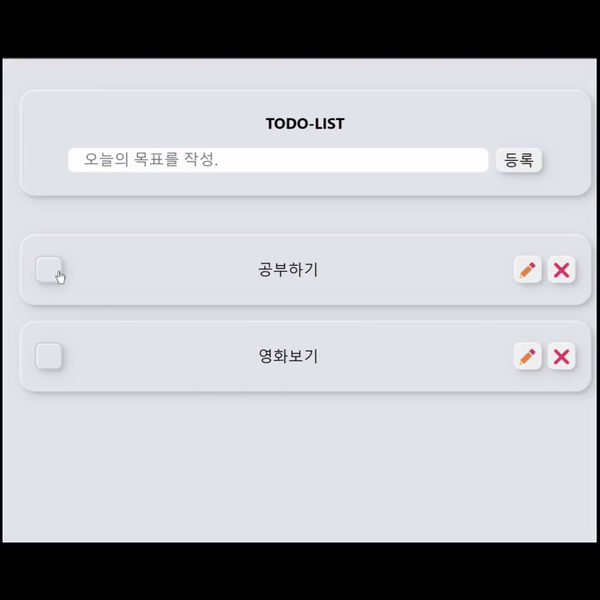Edit the 영화보기 item with the pencil
This screenshot has height=600, width=600.
click(528, 357)
